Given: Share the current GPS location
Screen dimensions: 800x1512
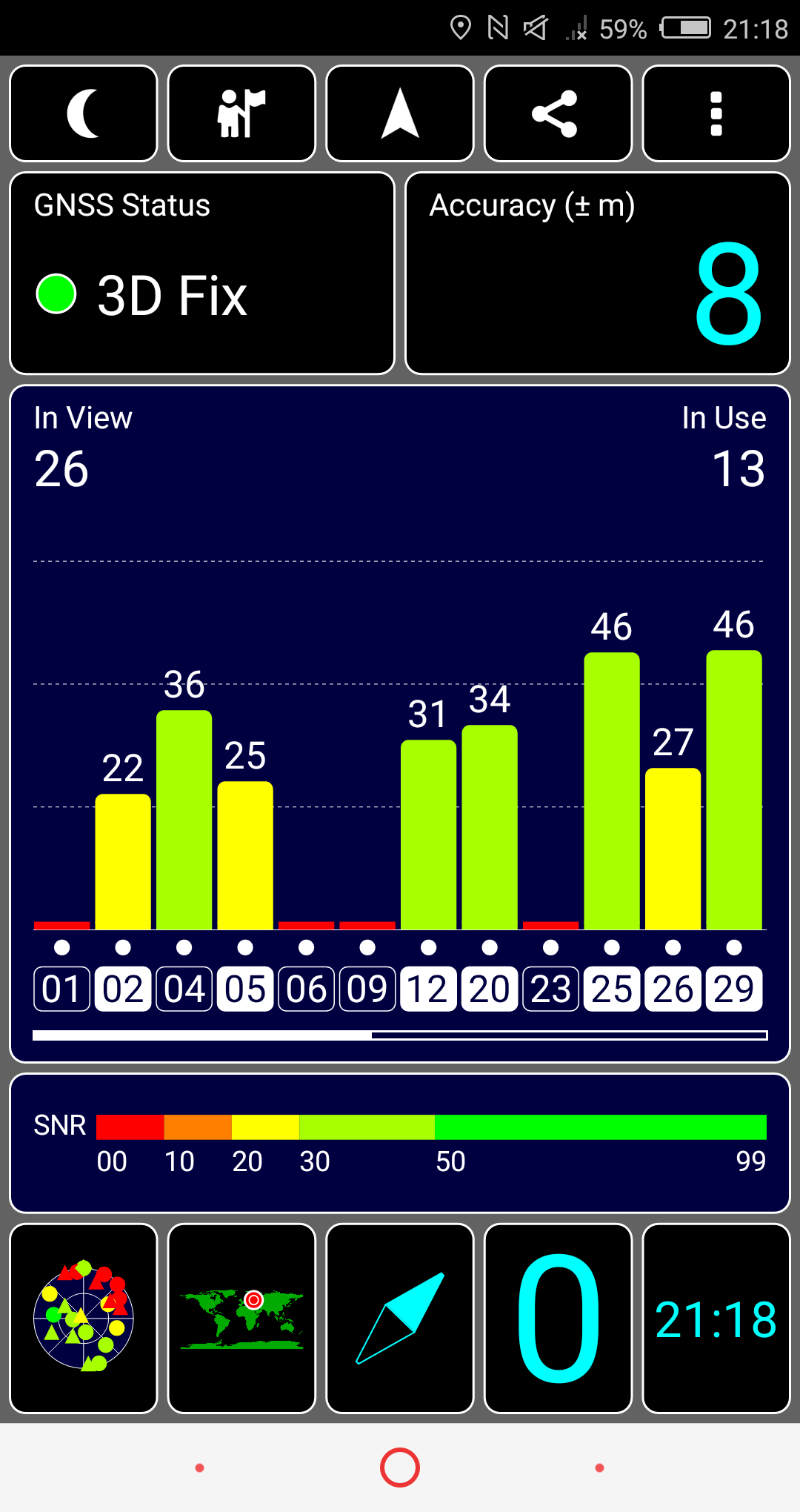Looking at the screenshot, I should pyautogui.click(x=558, y=113).
